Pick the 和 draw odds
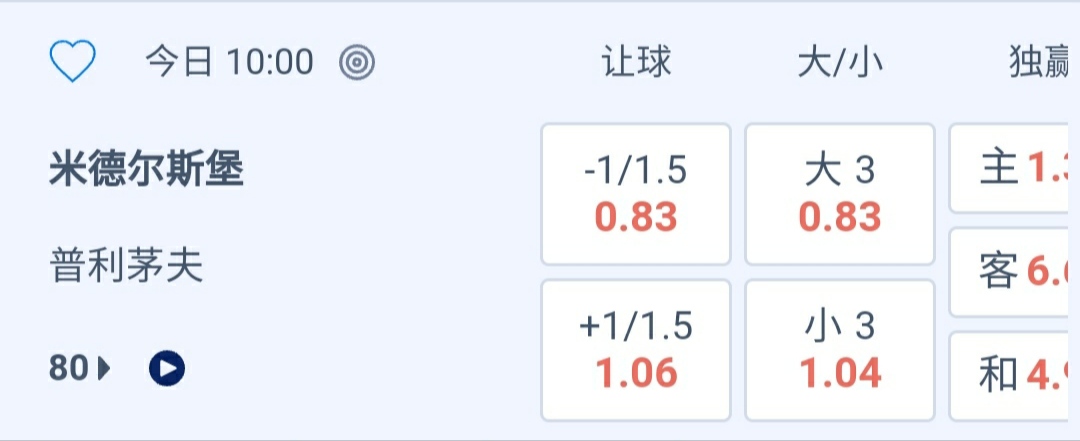 [1014, 376]
